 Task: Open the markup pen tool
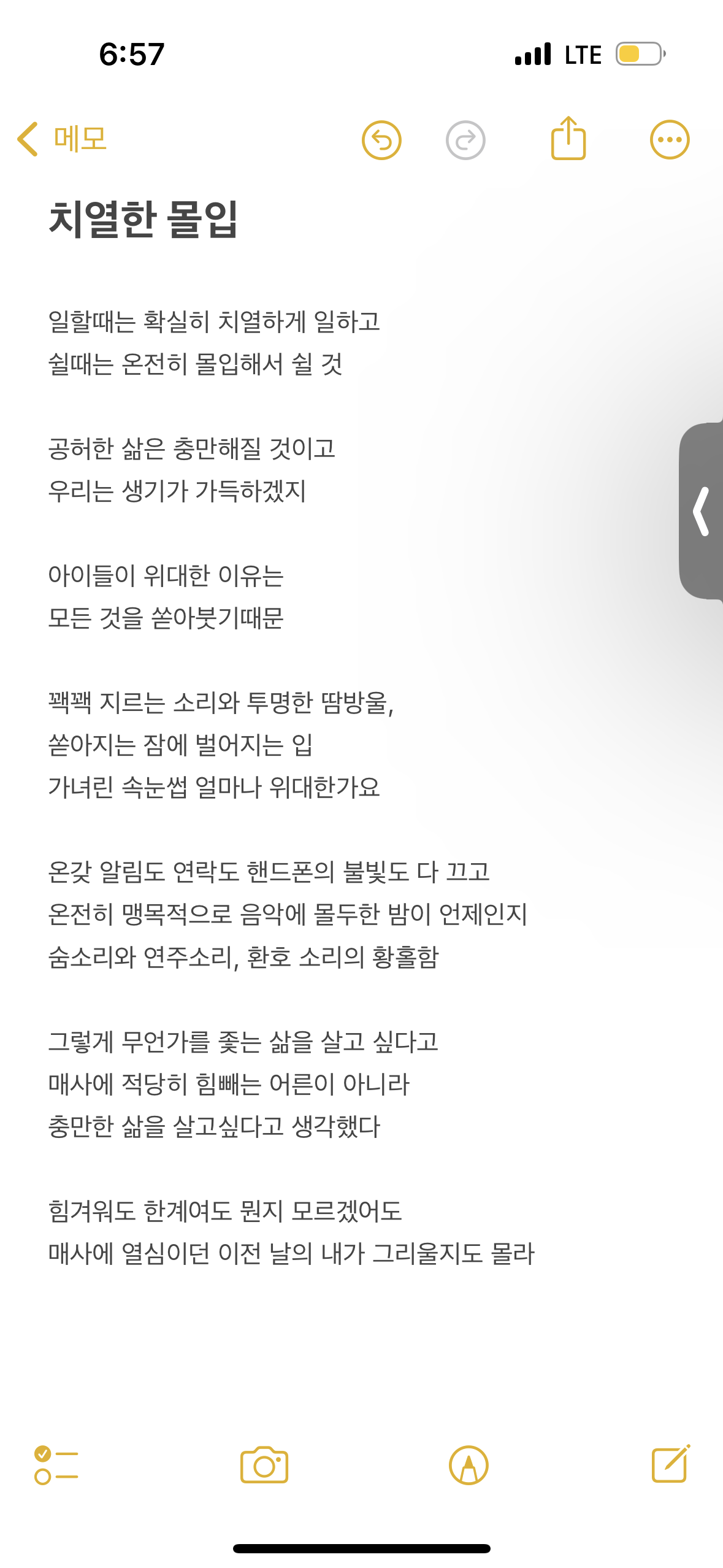[469, 1465]
